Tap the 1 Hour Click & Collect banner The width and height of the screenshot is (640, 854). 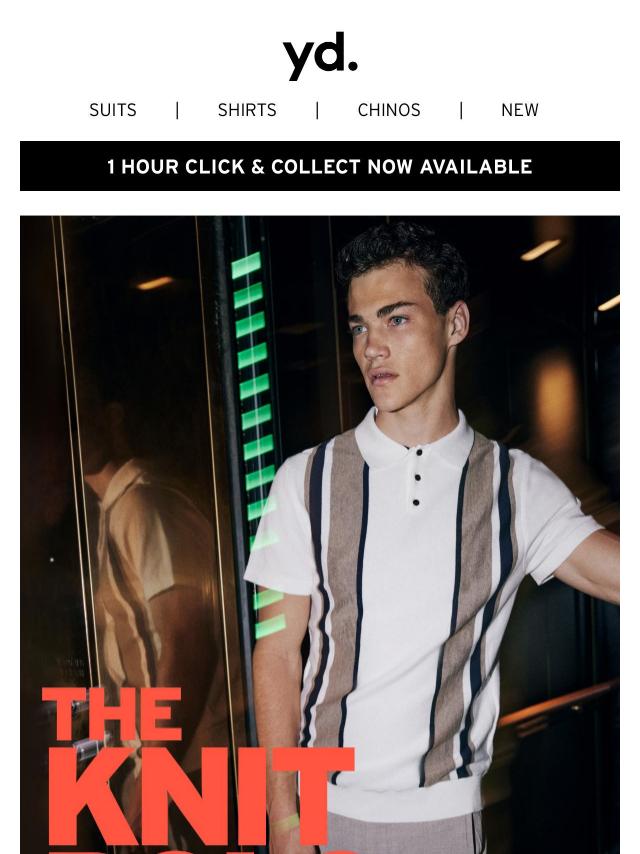point(320,166)
